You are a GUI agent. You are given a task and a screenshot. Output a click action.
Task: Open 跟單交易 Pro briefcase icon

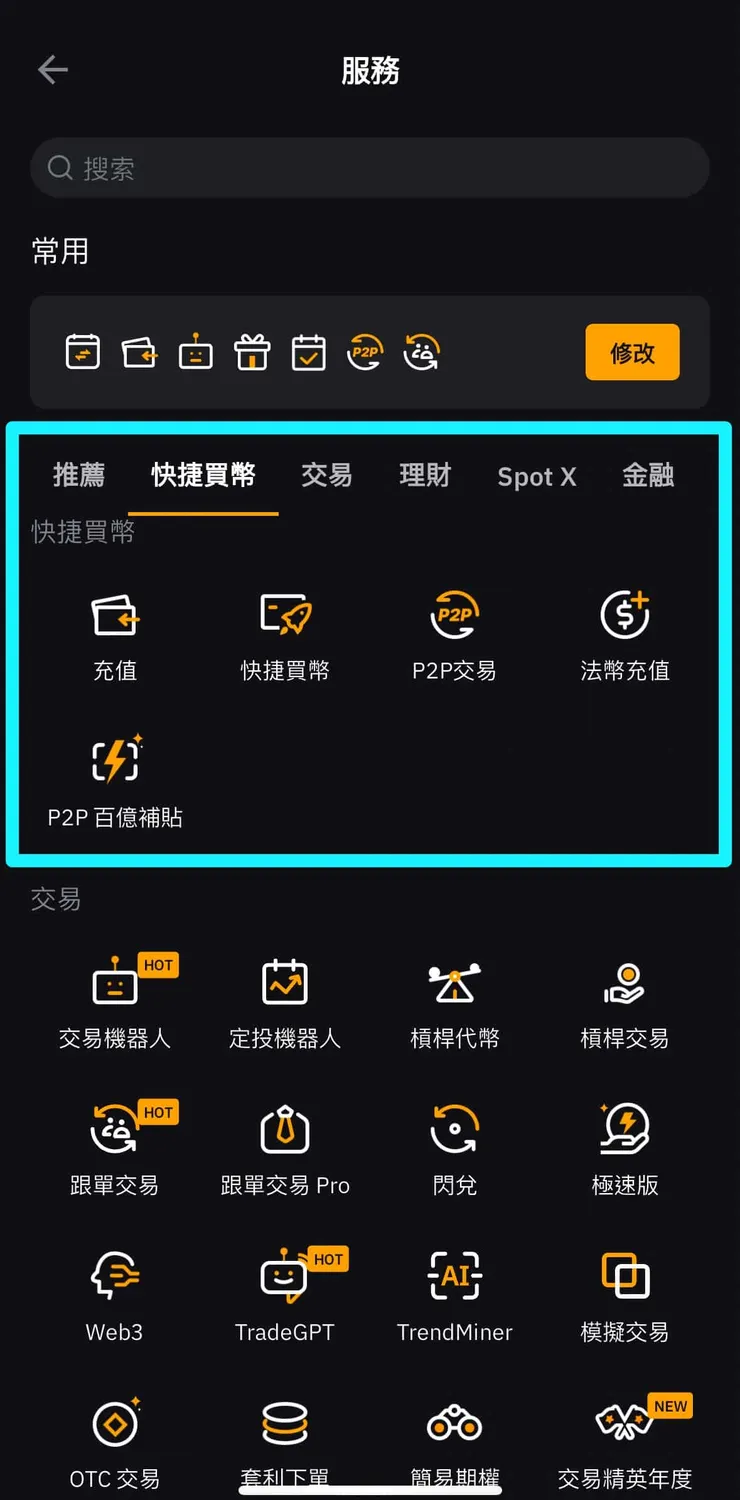[x=284, y=1130]
